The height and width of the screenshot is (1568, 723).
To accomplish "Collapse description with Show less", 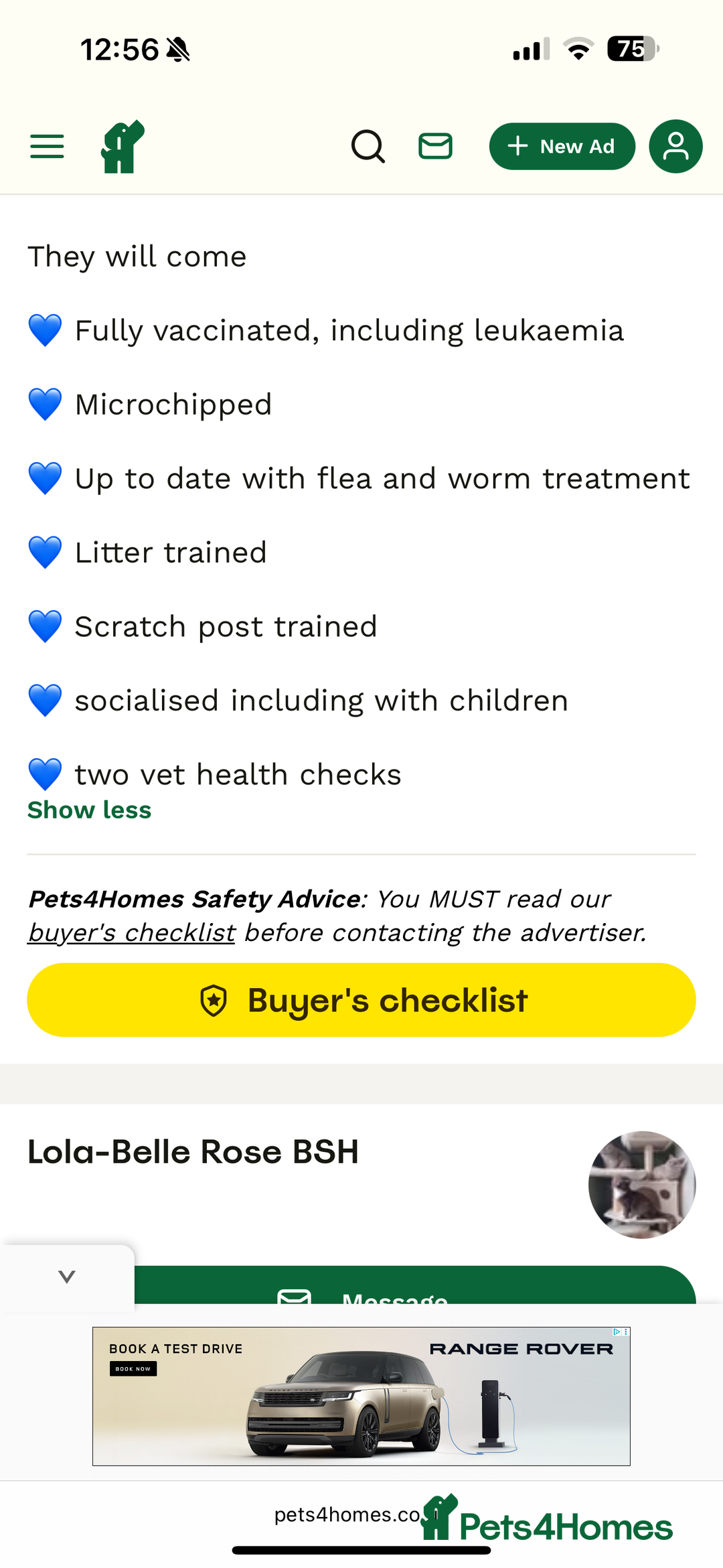I will point(89,810).
